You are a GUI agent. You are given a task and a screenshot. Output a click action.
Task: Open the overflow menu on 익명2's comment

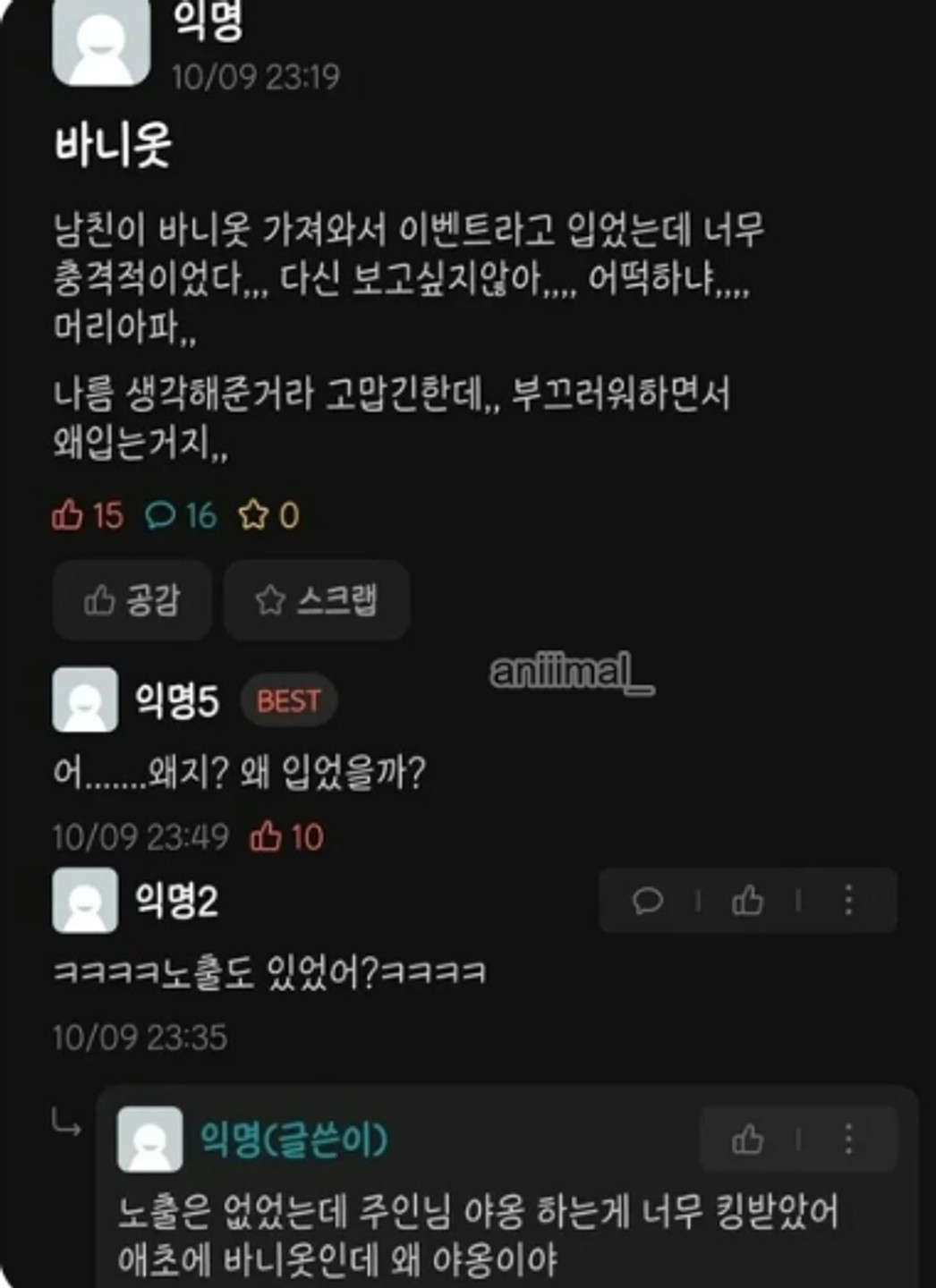(847, 901)
